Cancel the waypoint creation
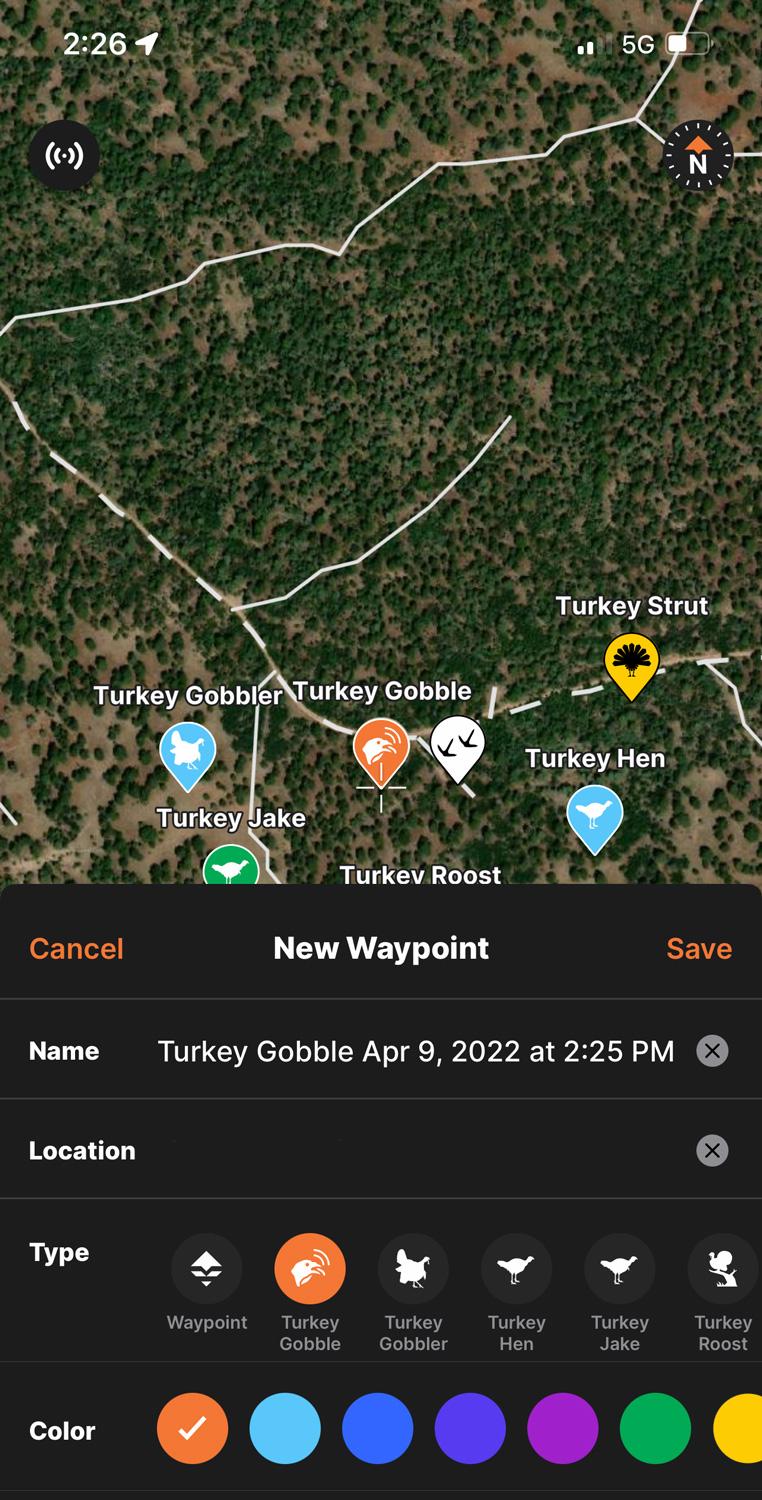The image size is (762, 1500). pyautogui.click(x=75, y=948)
